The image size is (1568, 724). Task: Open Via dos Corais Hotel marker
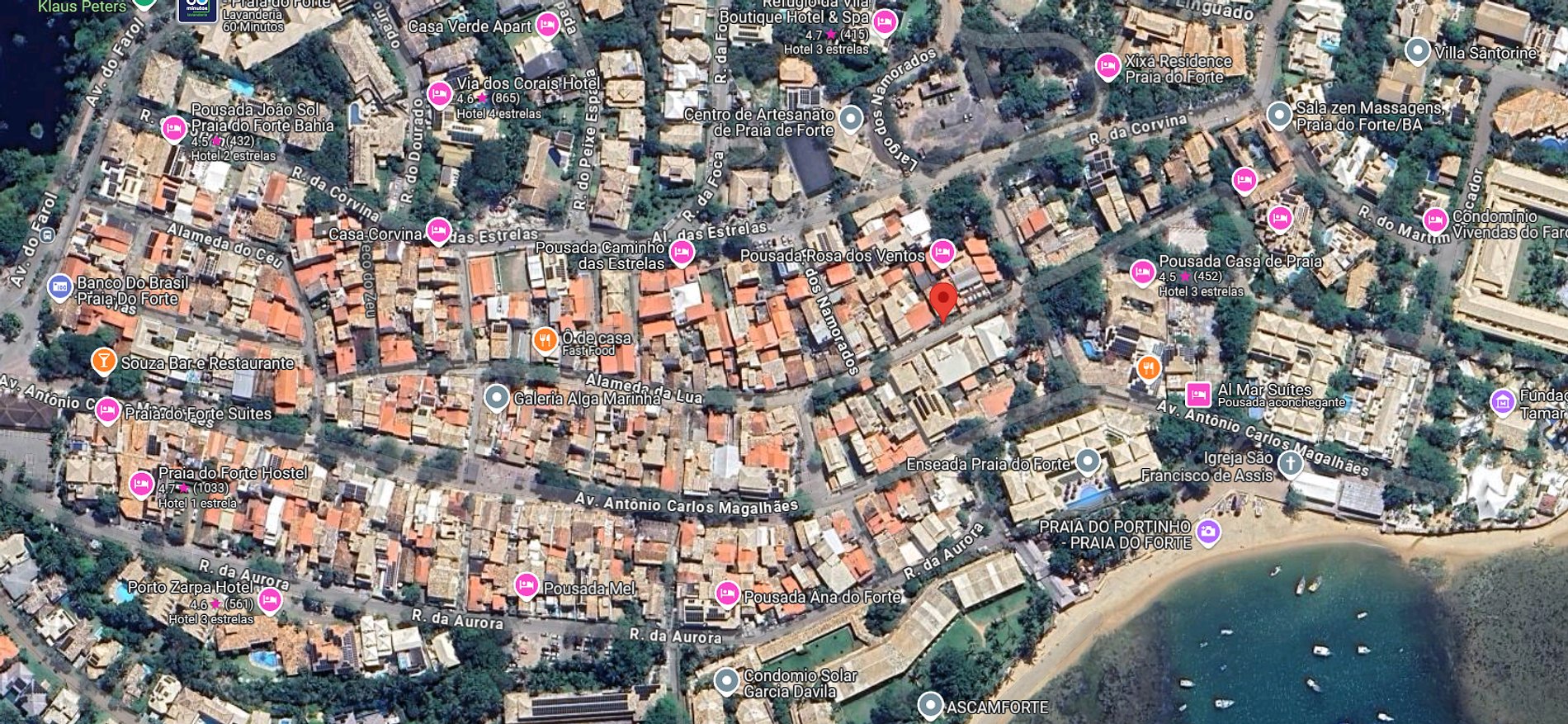tap(439, 94)
